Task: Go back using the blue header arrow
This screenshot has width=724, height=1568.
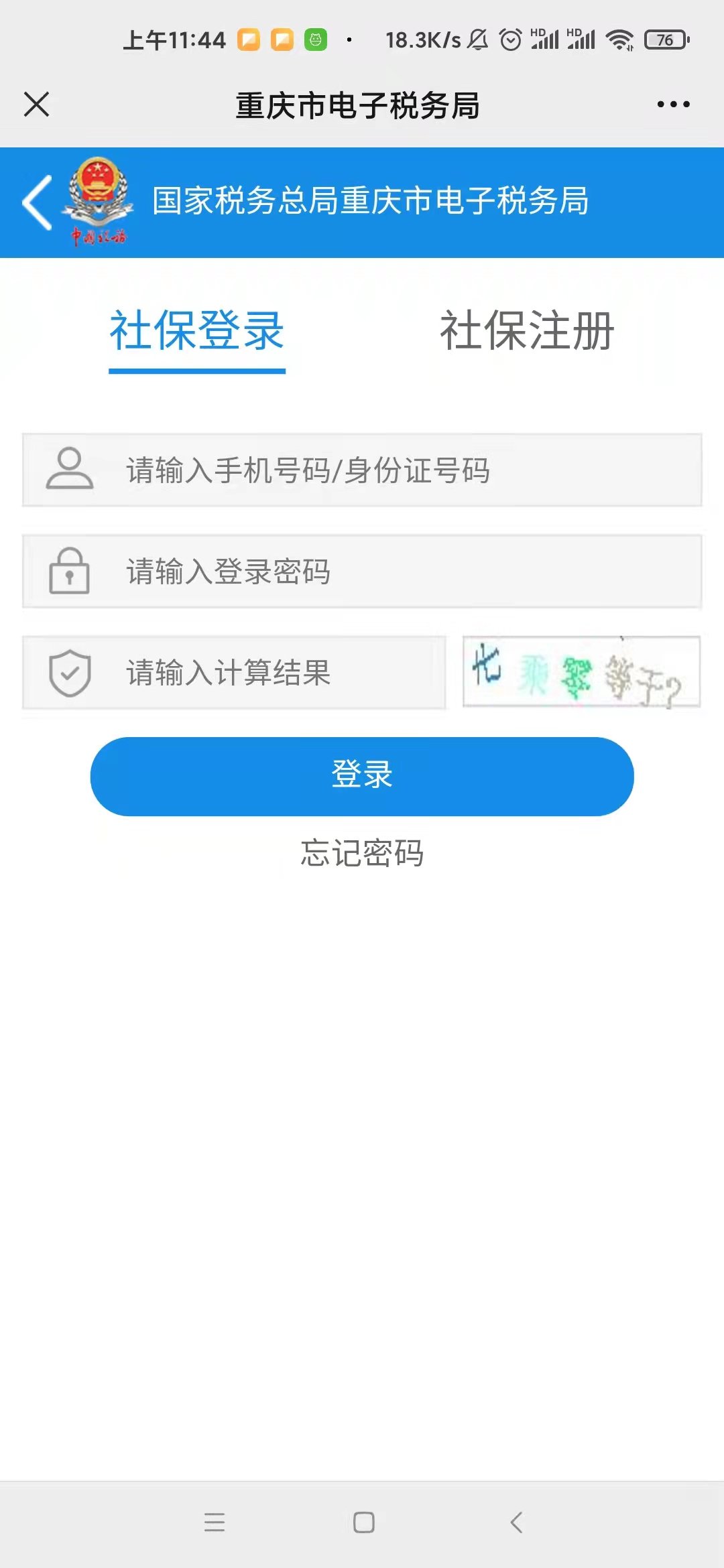Action: click(38, 202)
